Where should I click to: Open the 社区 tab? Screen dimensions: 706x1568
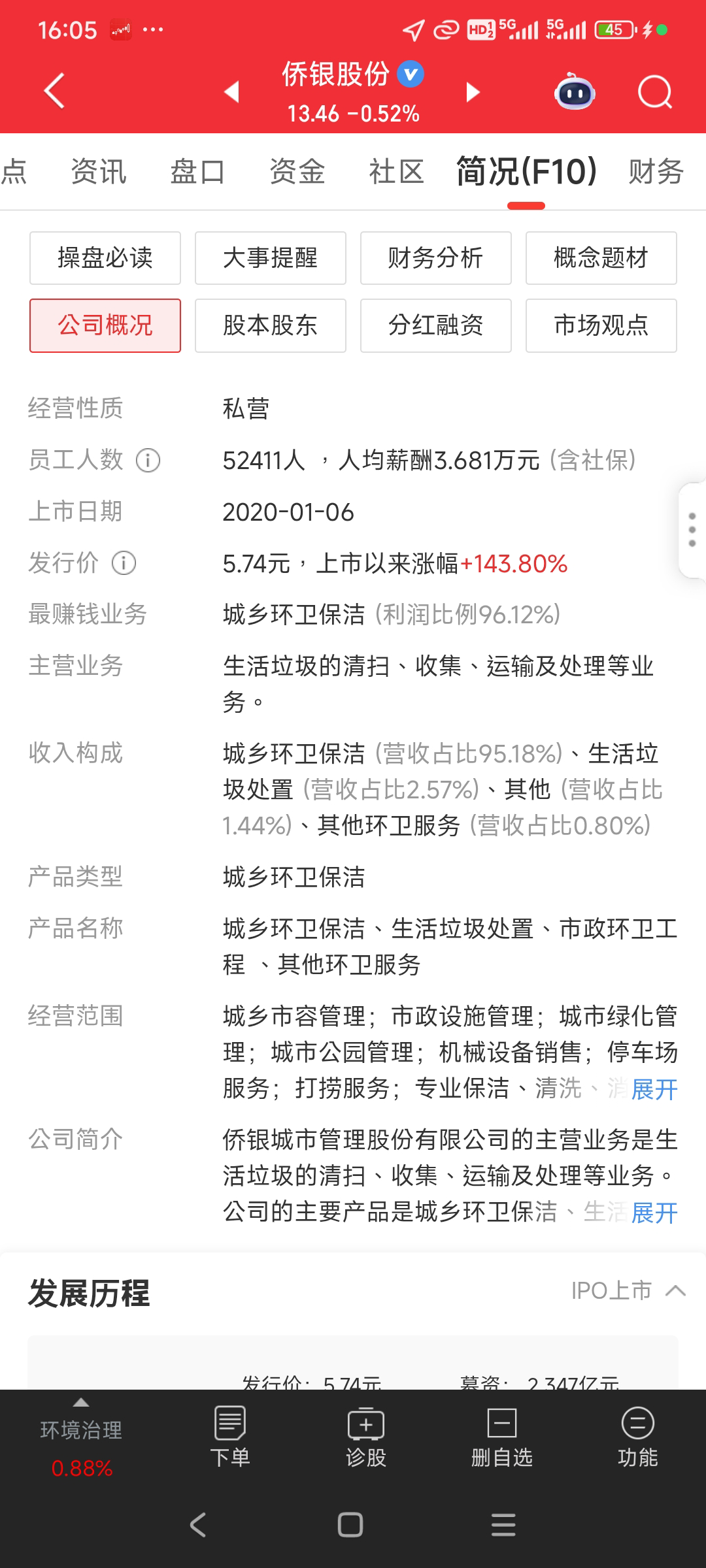pos(397,172)
